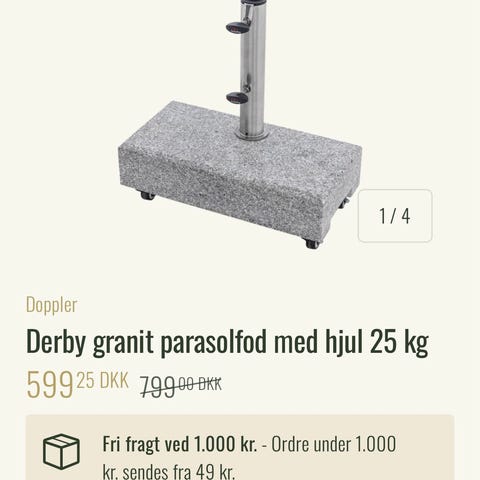
Task: Open the Derby parasolfod product image
Action: pyautogui.click(x=240, y=125)
